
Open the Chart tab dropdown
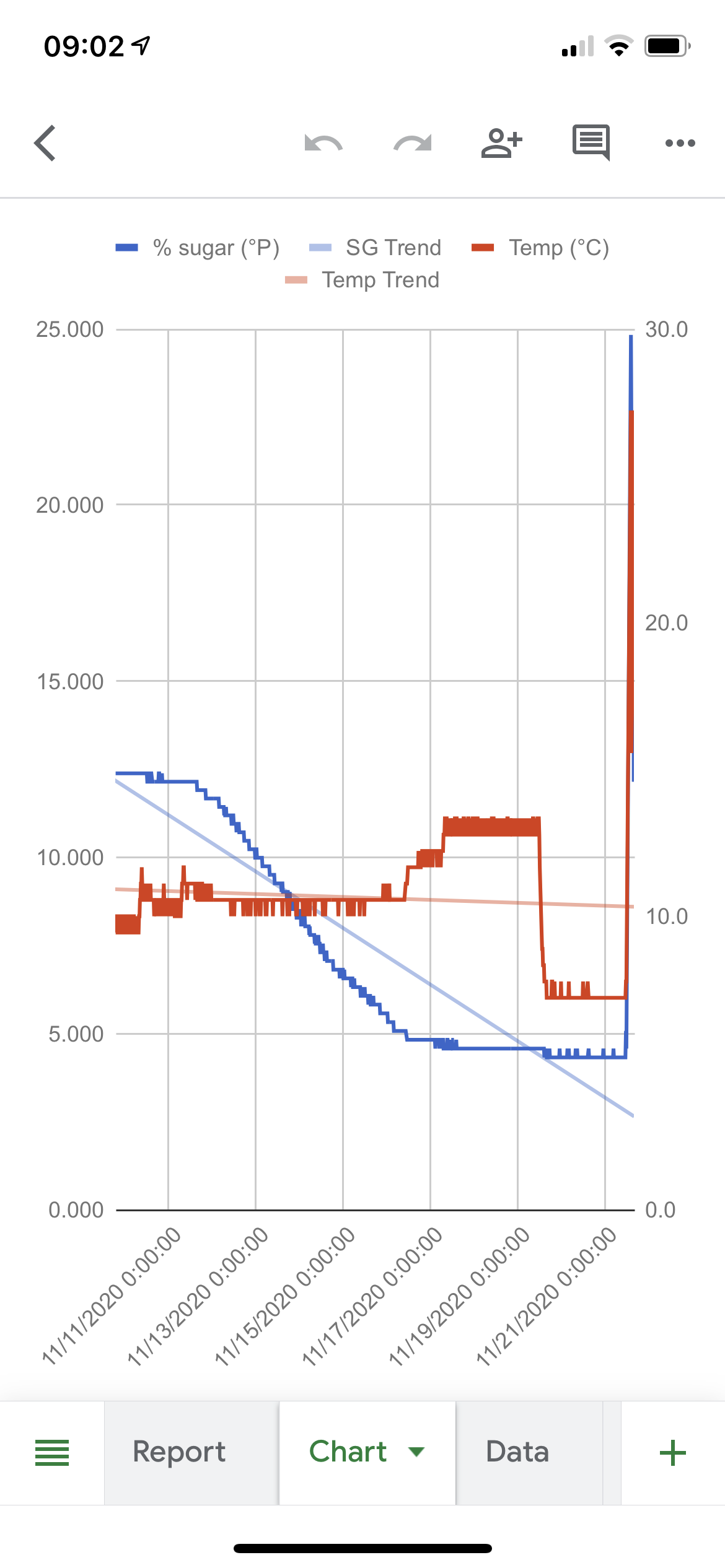tap(416, 1452)
